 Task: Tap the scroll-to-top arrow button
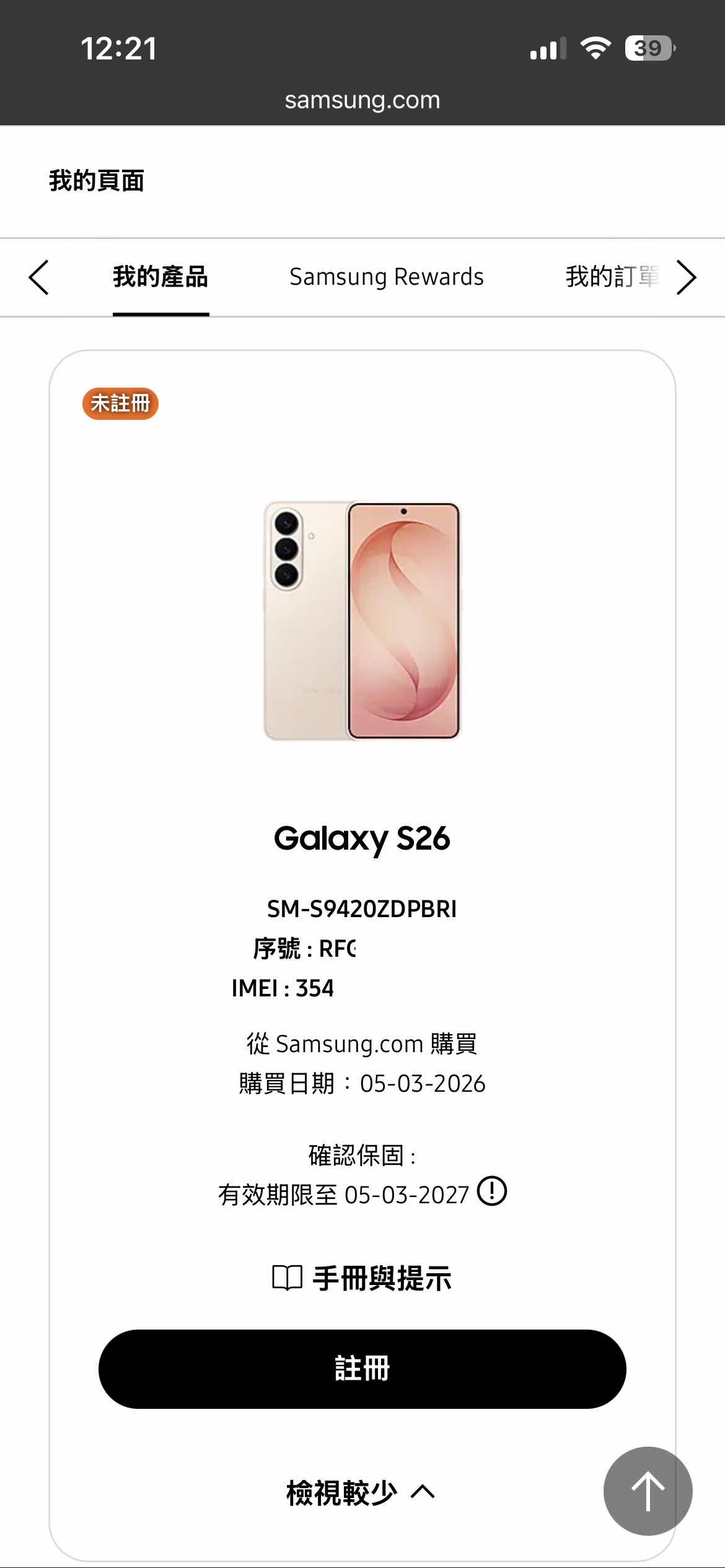648,1491
